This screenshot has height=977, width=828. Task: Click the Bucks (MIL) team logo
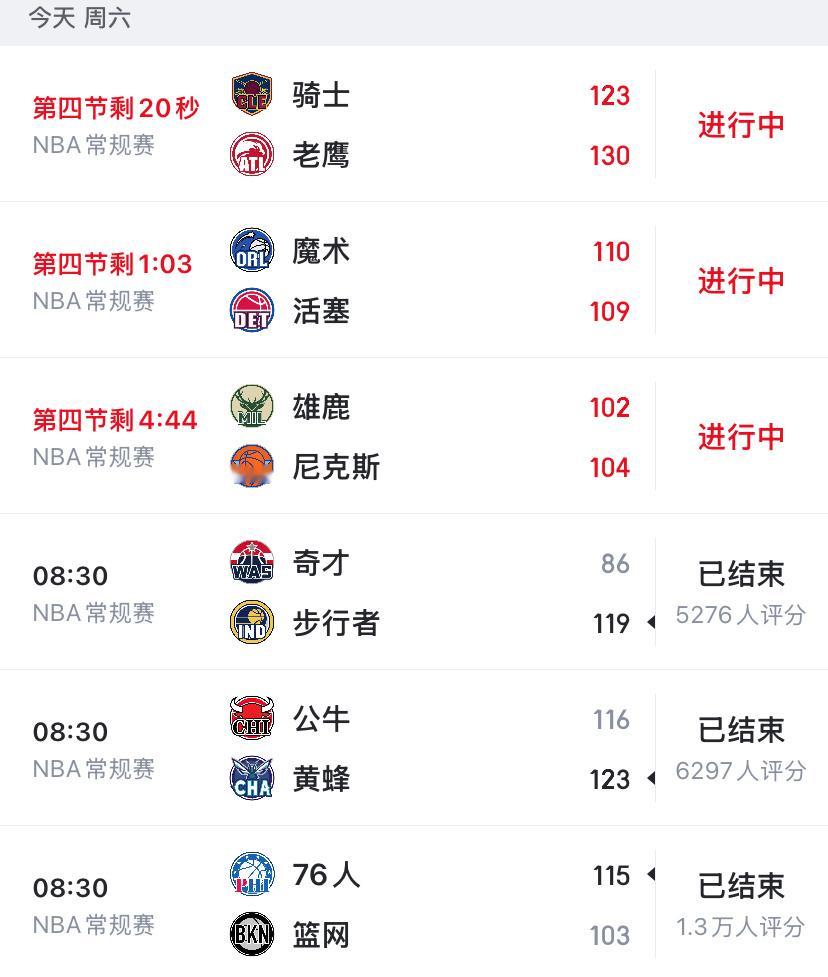[251, 408]
